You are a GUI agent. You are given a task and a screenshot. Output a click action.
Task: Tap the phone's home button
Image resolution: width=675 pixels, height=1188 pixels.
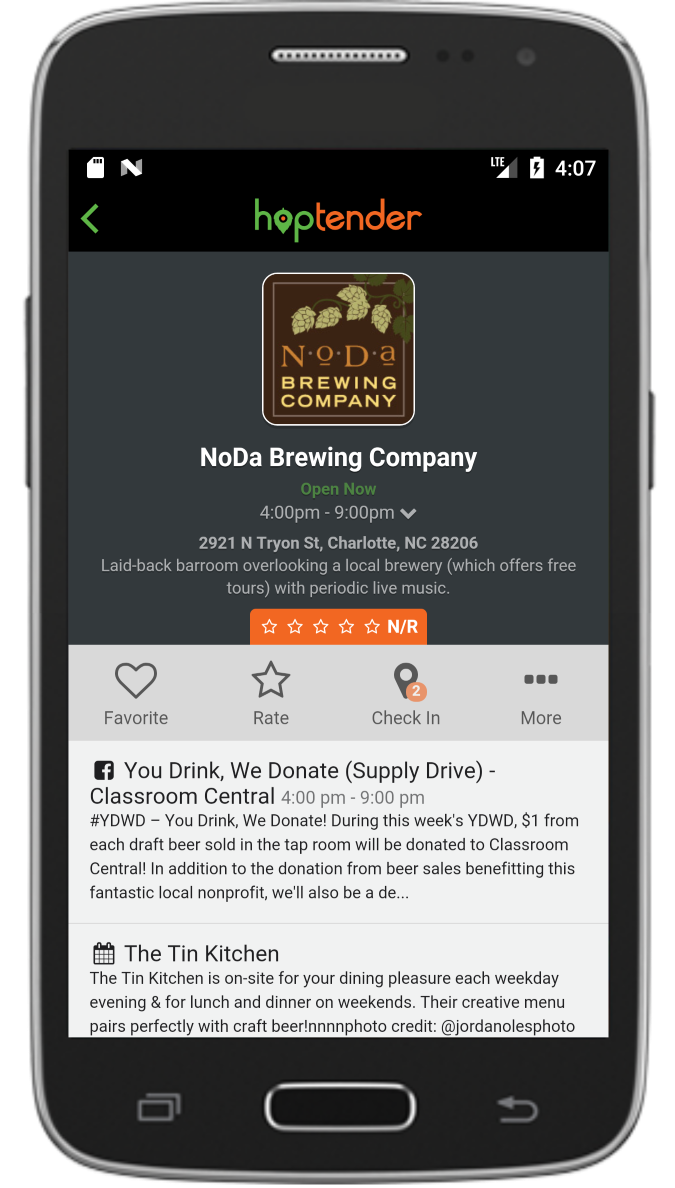(340, 1108)
